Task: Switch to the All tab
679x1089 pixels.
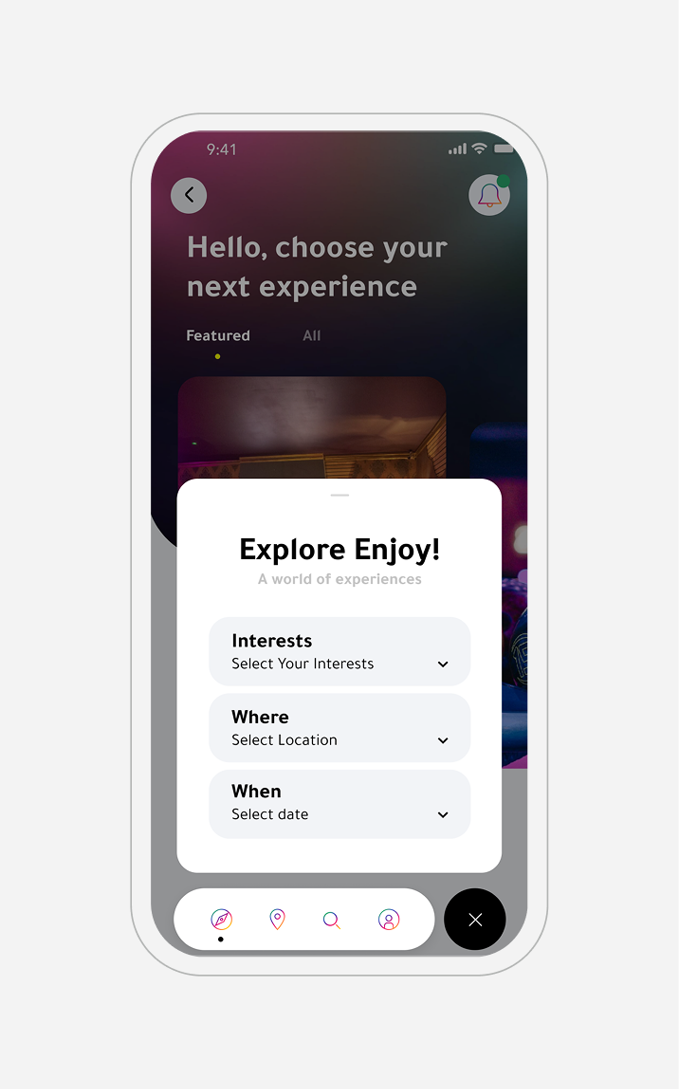Action: pyautogui.click(x=312, y=336)
